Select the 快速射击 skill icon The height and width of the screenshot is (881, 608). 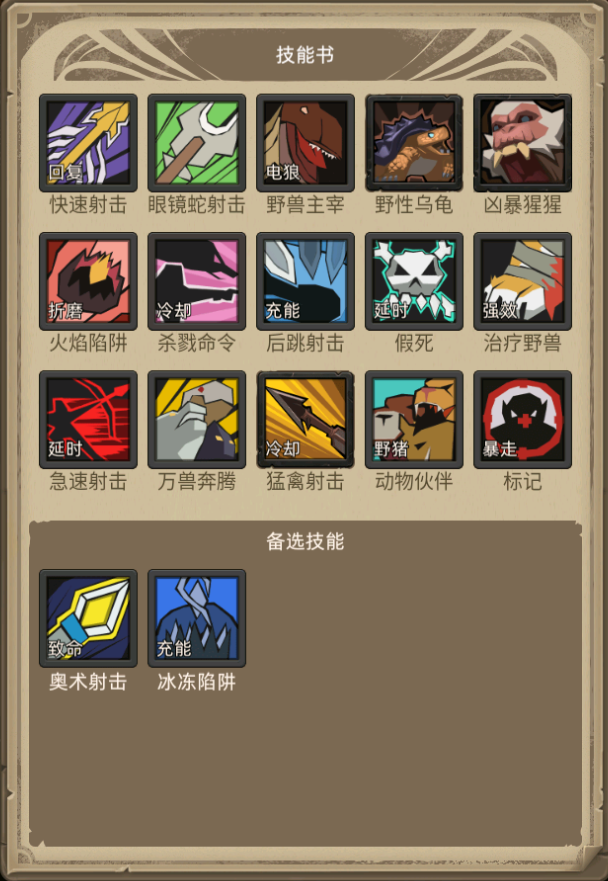click(x=88, y=143)
